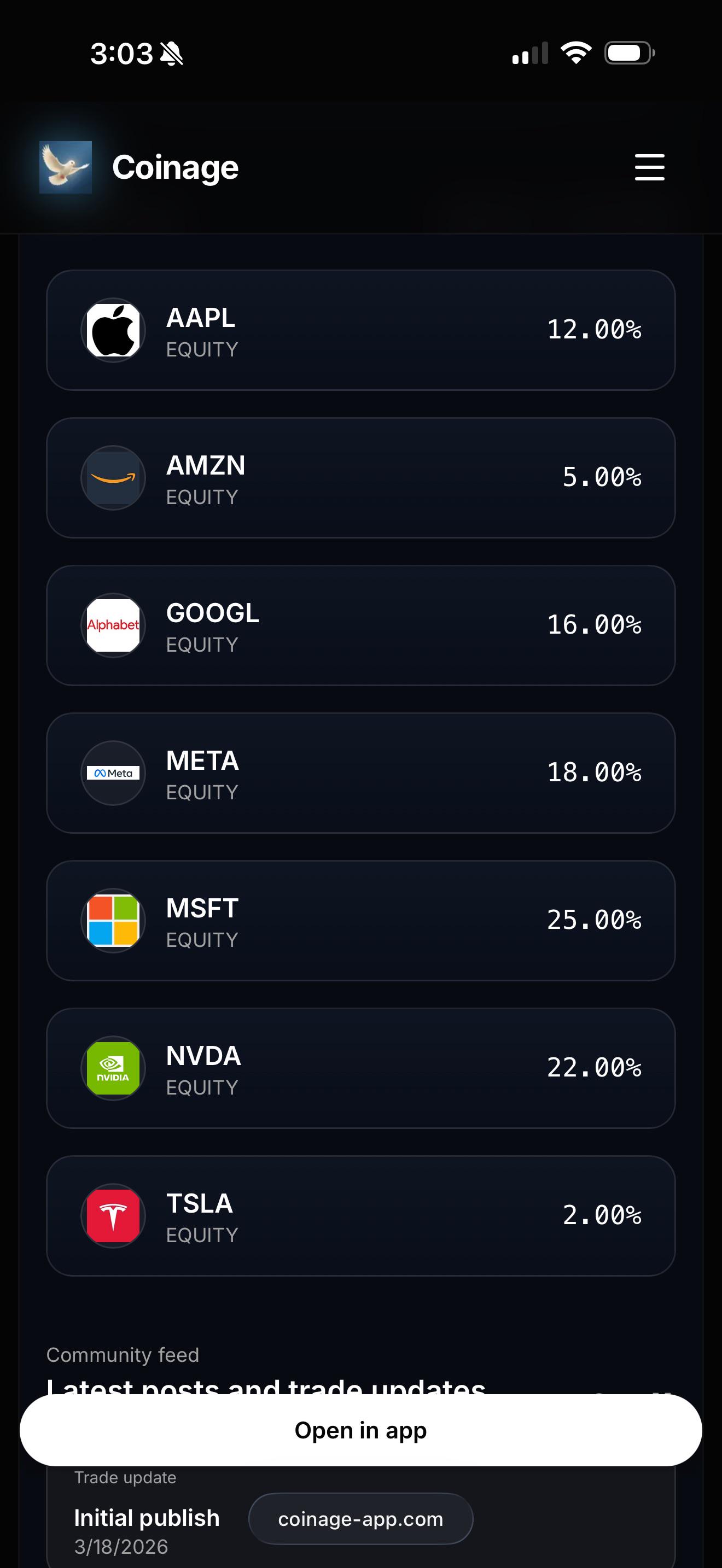Viewport: 722px width, 1568px height.
Task: Select the AMZN holding card
Action: [x=360, y=478]
